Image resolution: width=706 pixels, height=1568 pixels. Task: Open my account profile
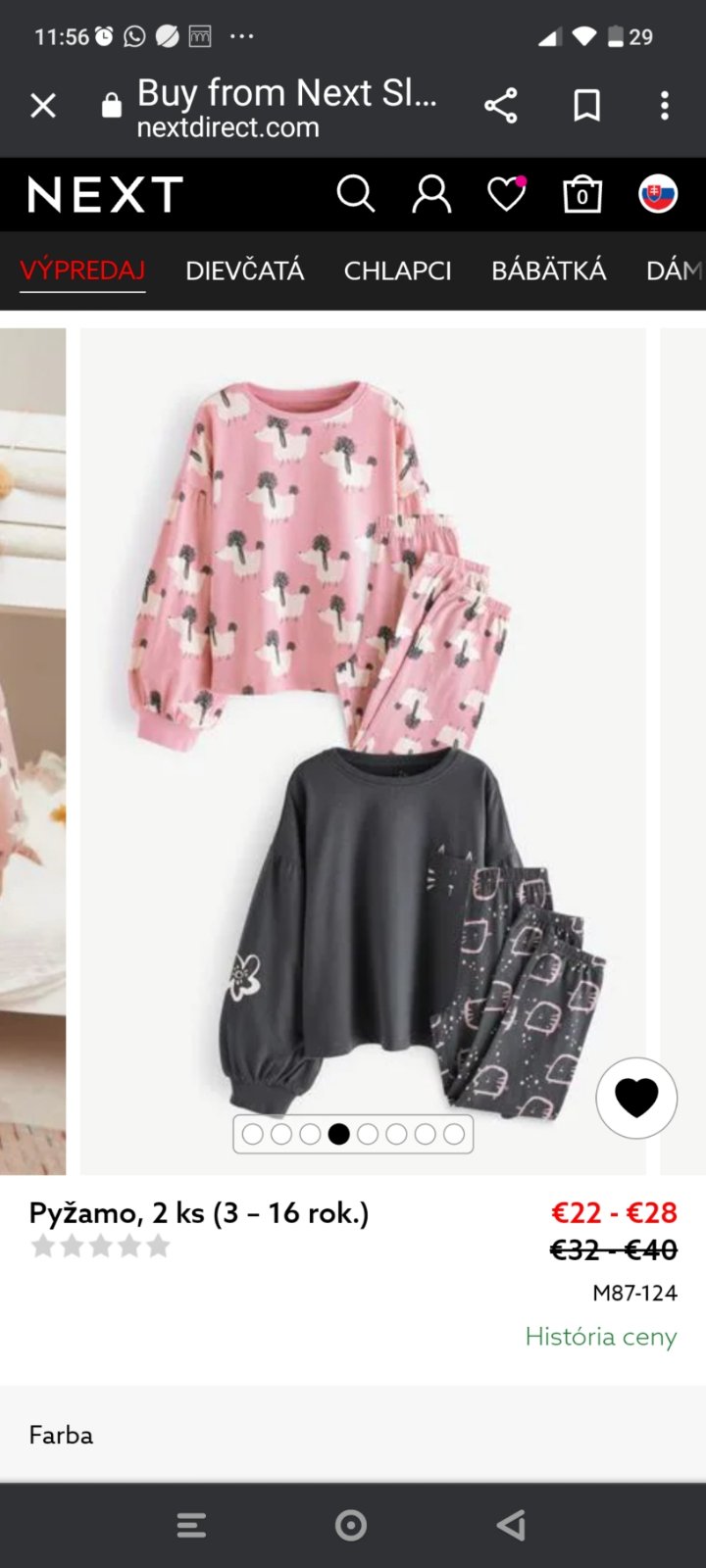430,194
